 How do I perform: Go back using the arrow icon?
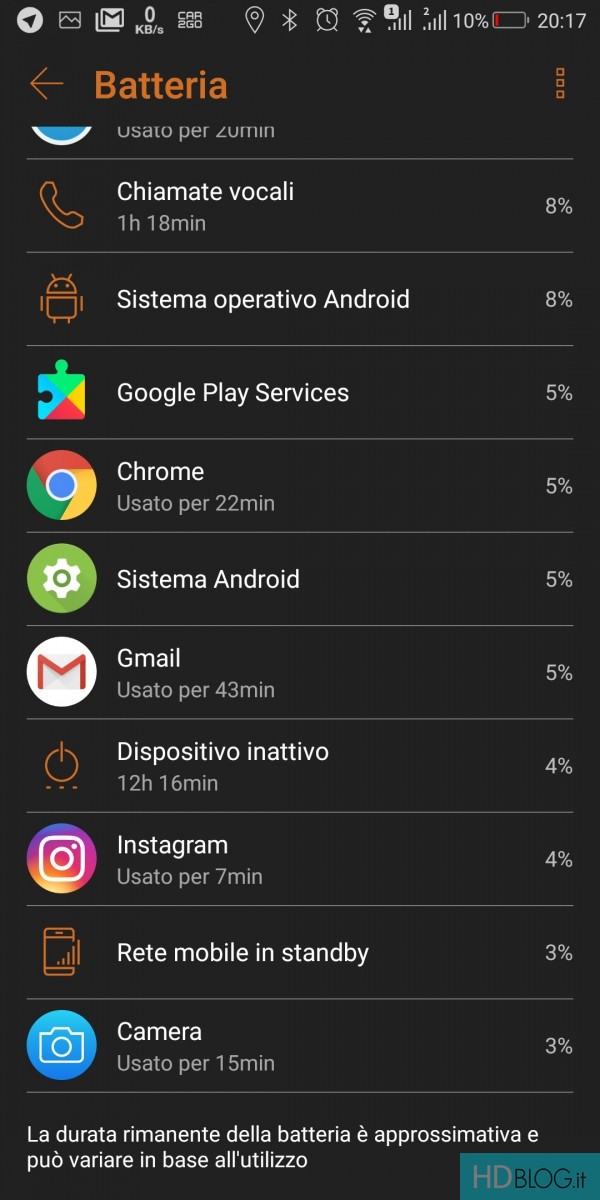coord(46,84)
